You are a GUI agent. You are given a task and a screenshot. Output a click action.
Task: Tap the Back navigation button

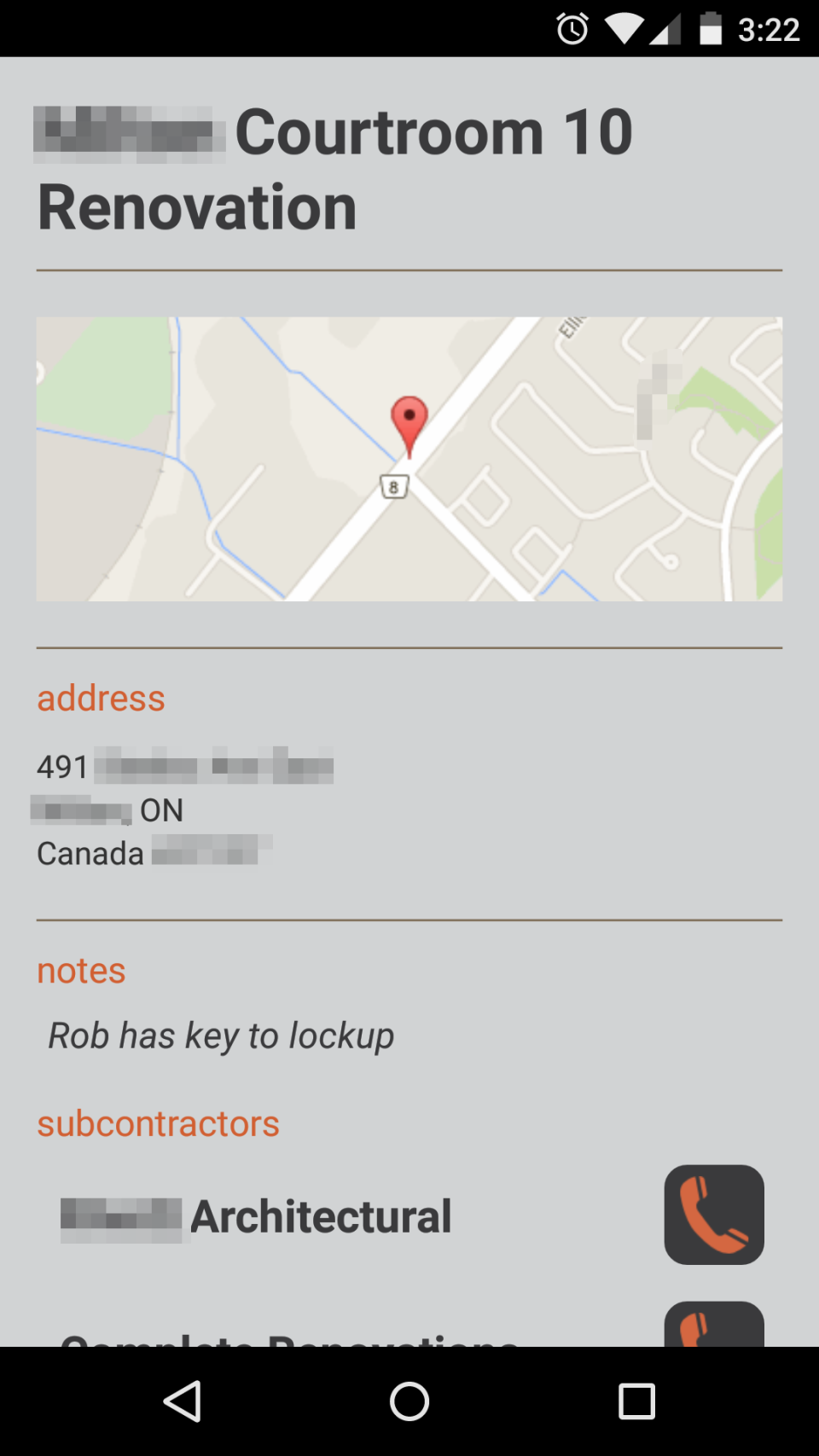click(183, 1400)
